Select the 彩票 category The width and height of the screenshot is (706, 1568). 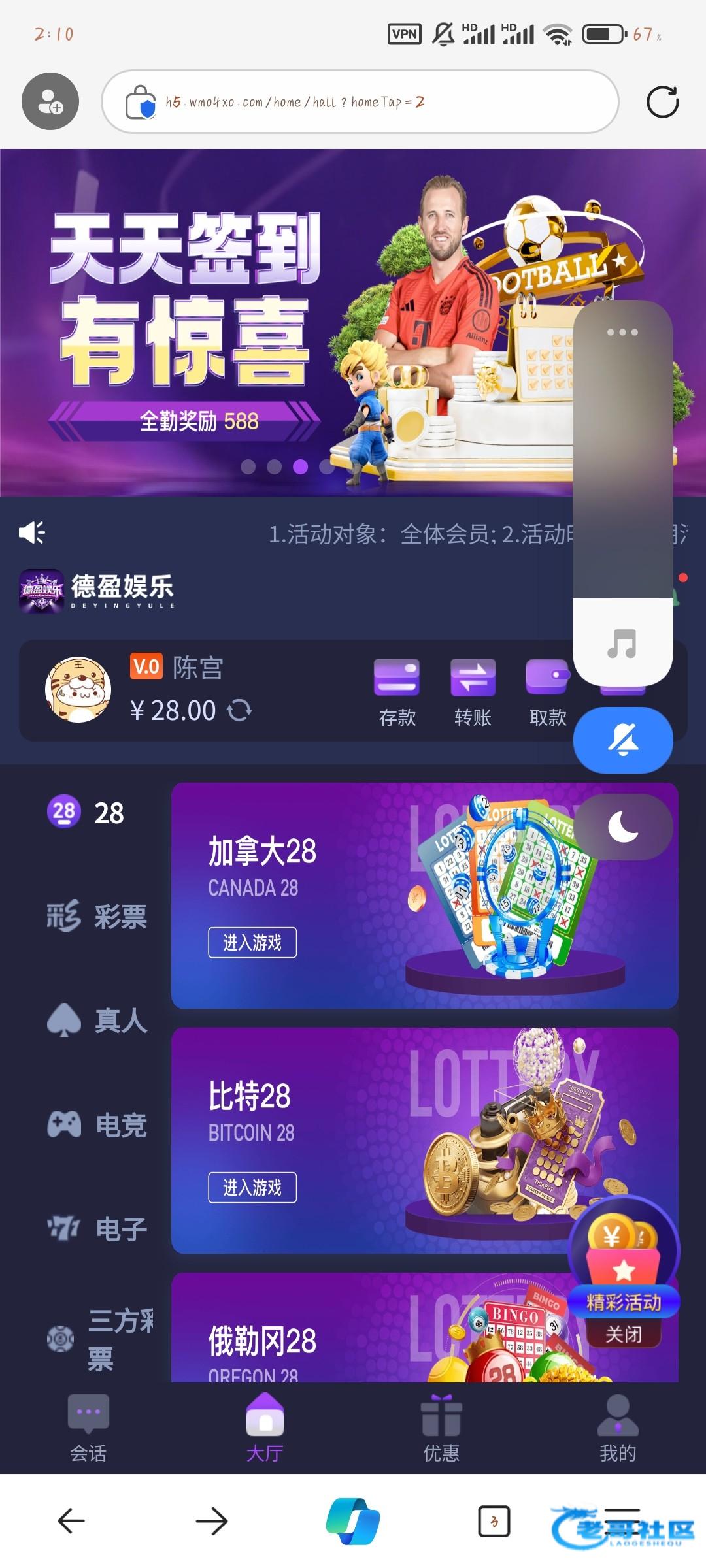coord(97,916)
